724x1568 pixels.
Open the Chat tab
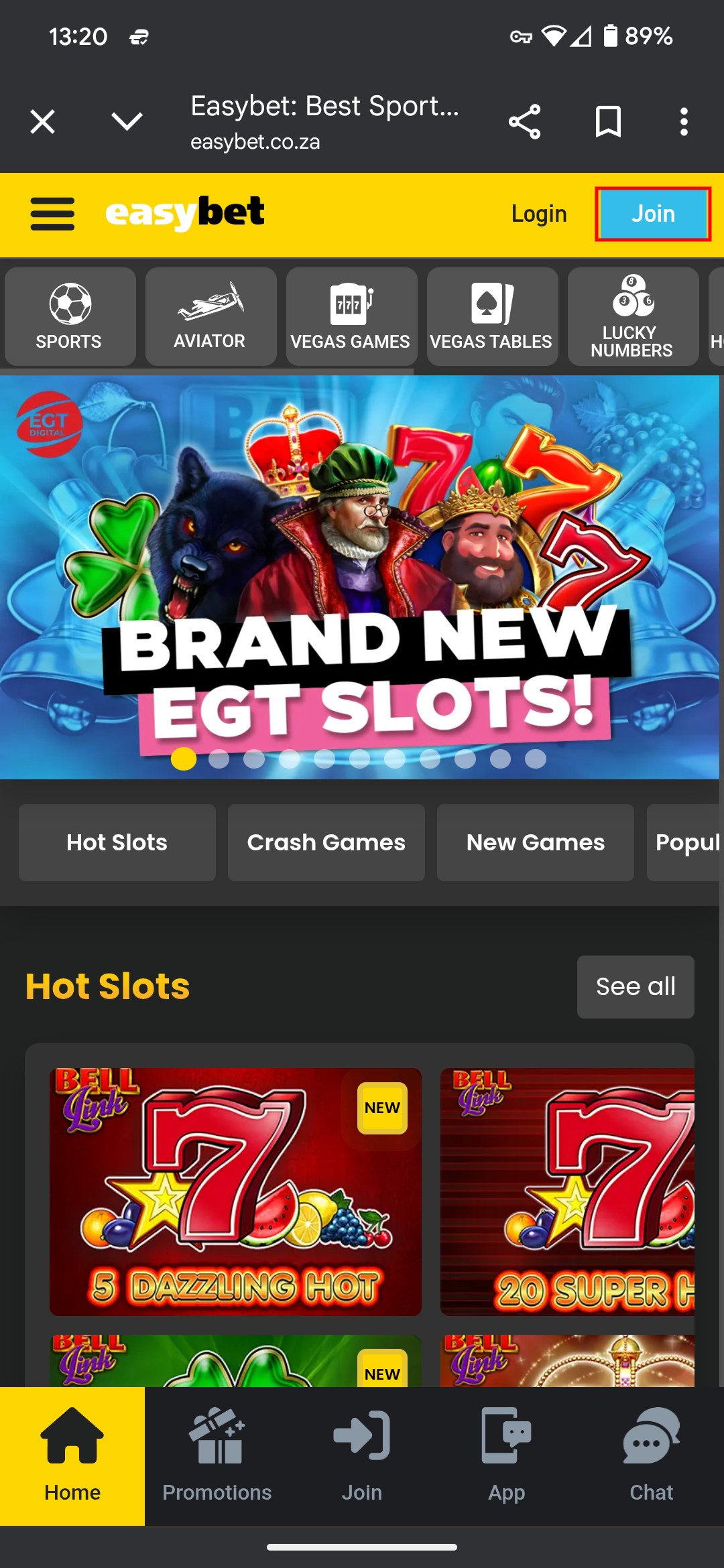(651, 1455)
